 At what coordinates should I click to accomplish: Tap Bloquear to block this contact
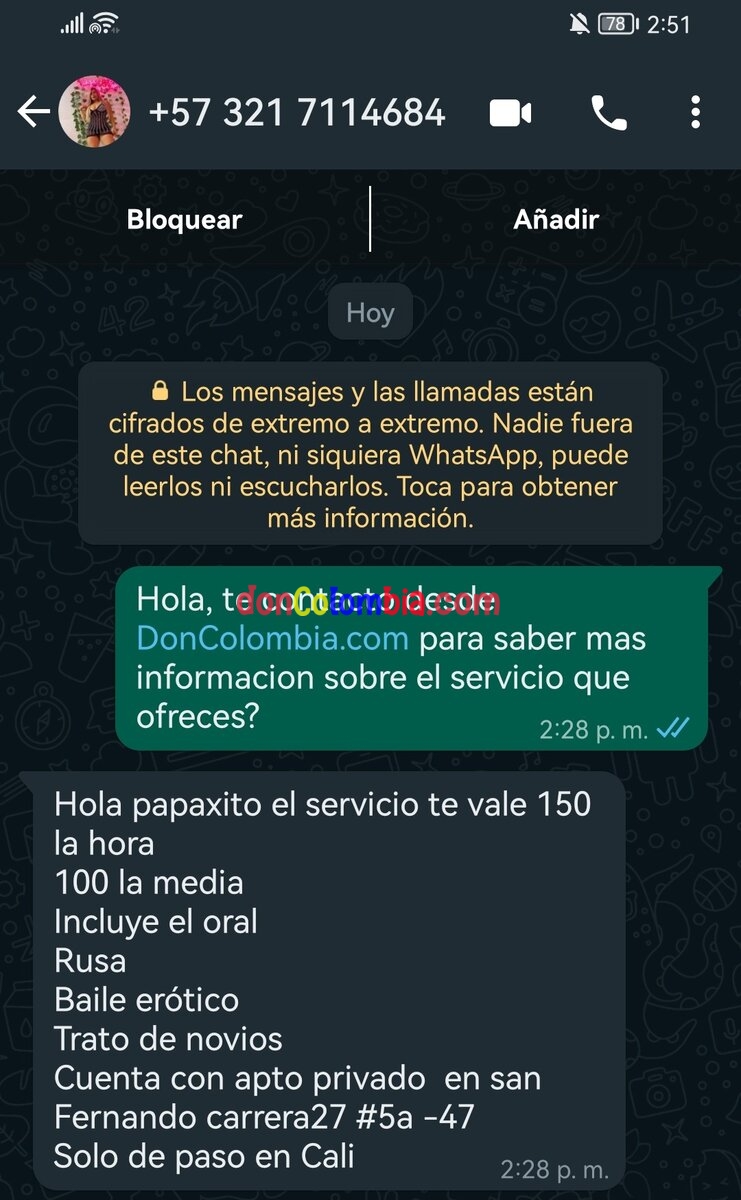[x=183, y=219]
